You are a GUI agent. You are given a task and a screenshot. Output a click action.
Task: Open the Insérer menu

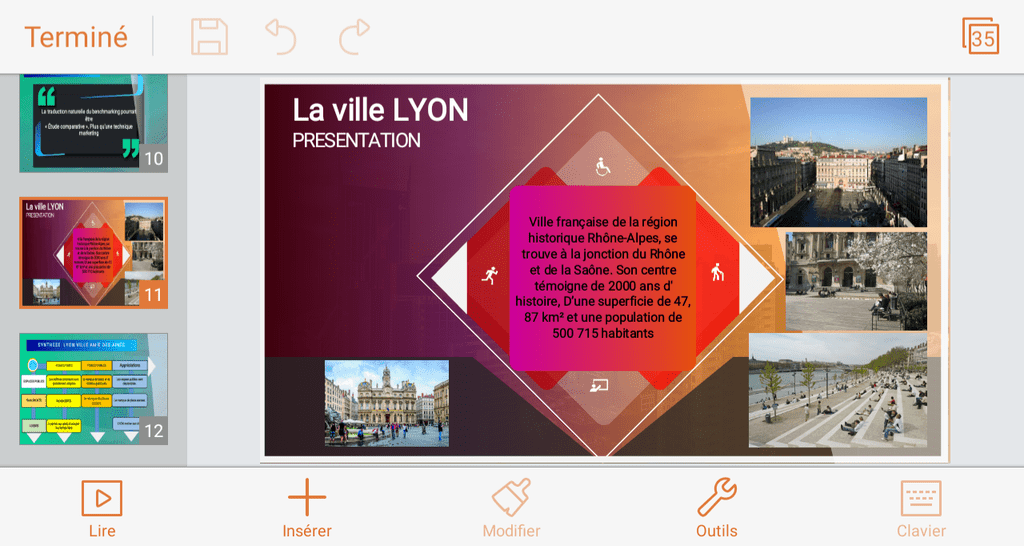coord(307,509)
